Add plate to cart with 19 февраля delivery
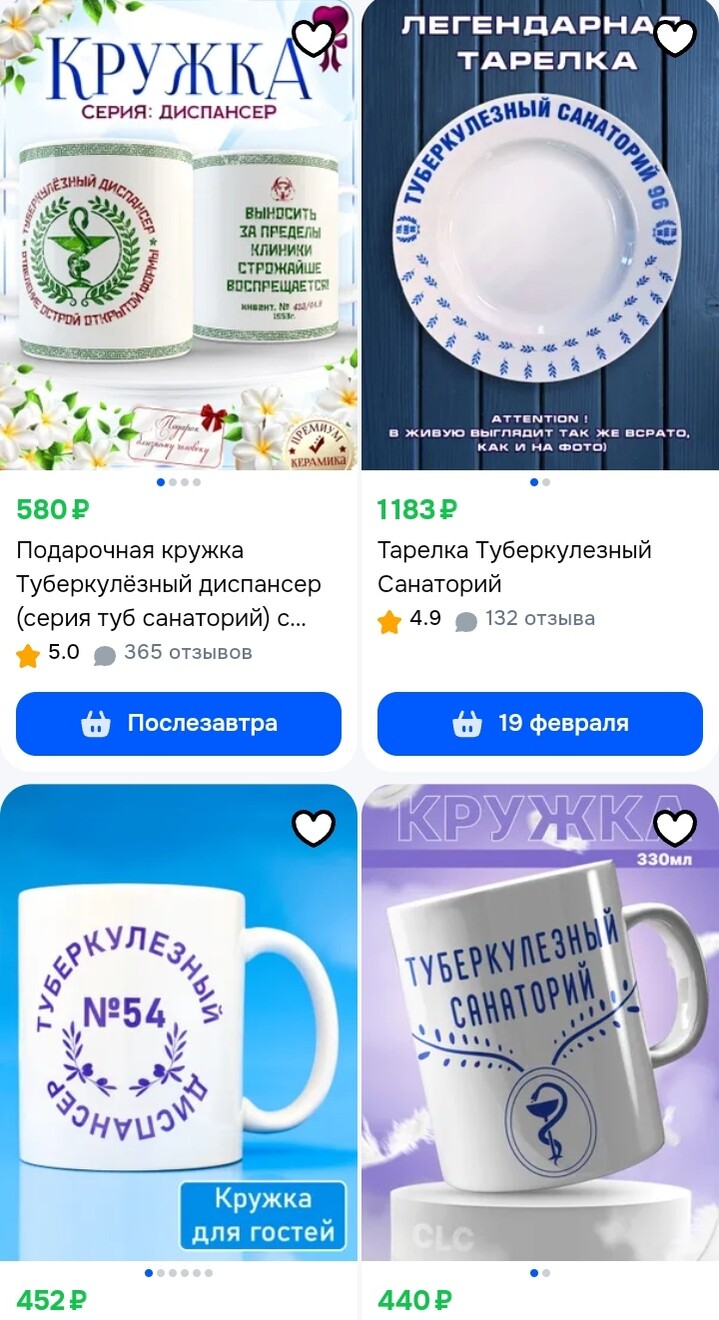The height and width of the screenshot is (1320, 719). tap(540, 723)
